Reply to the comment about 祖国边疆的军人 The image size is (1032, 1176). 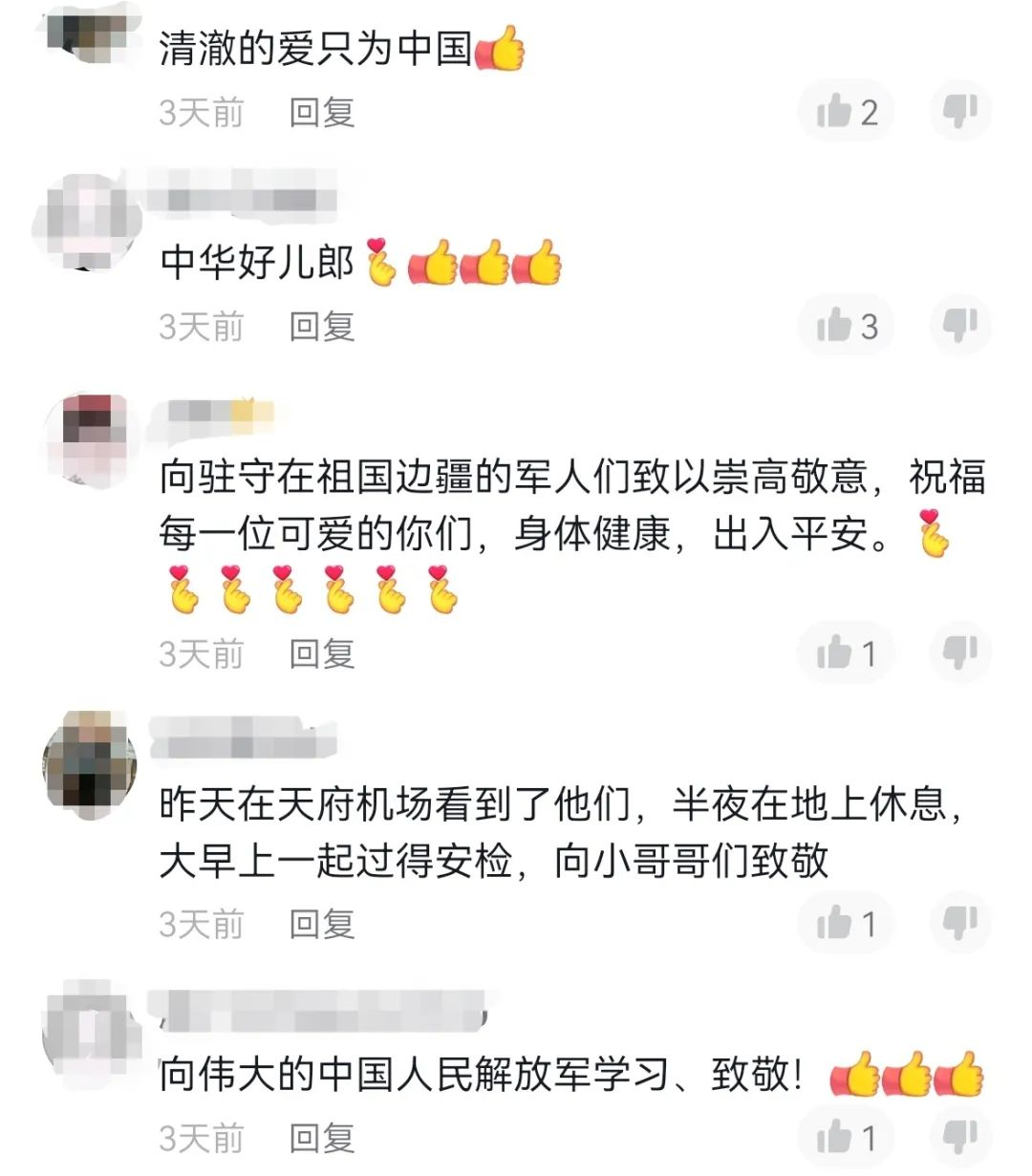tap(322, 654)
